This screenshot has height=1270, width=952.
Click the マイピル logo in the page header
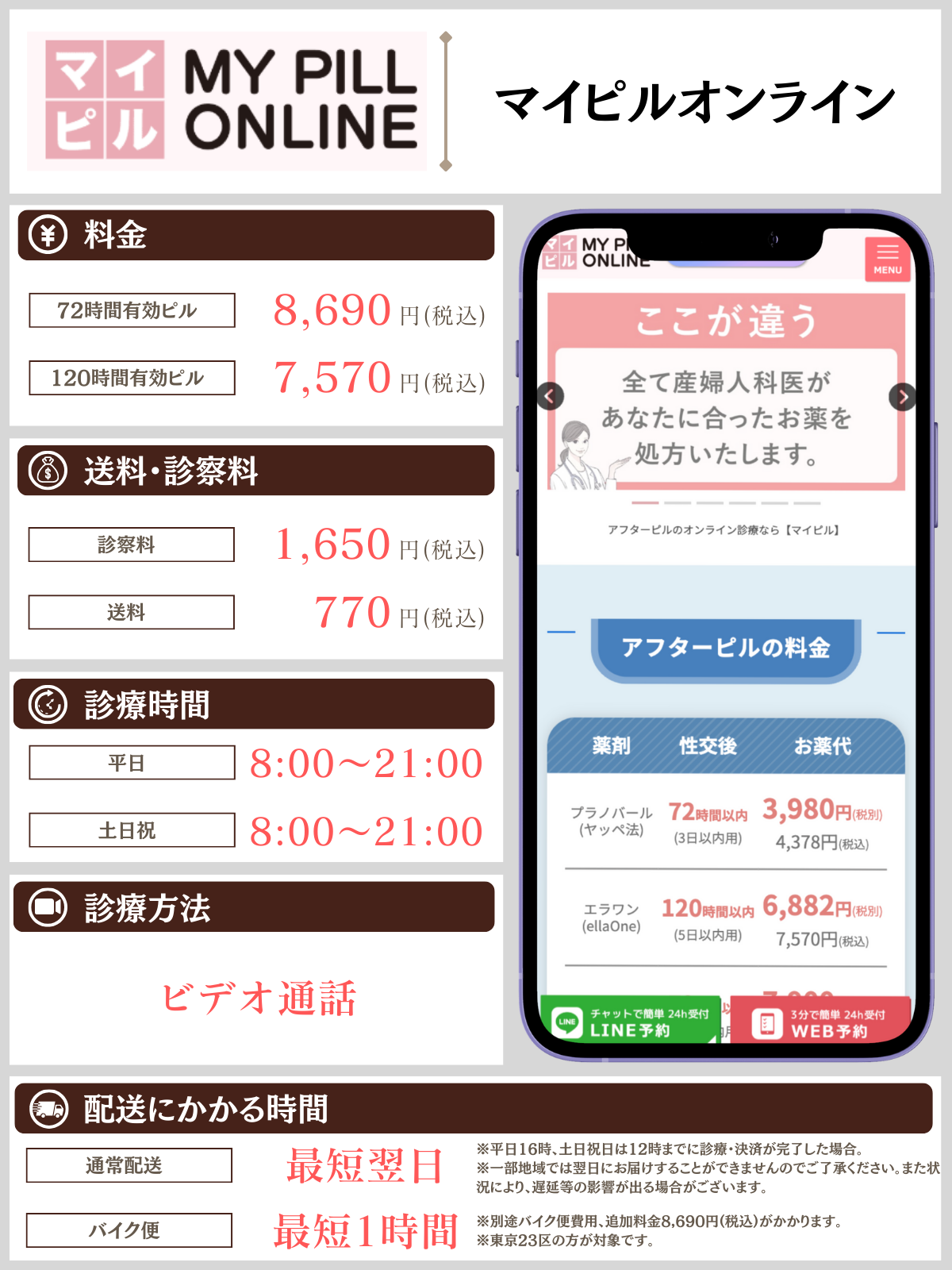pyautogui.click(x=107, y=98)
